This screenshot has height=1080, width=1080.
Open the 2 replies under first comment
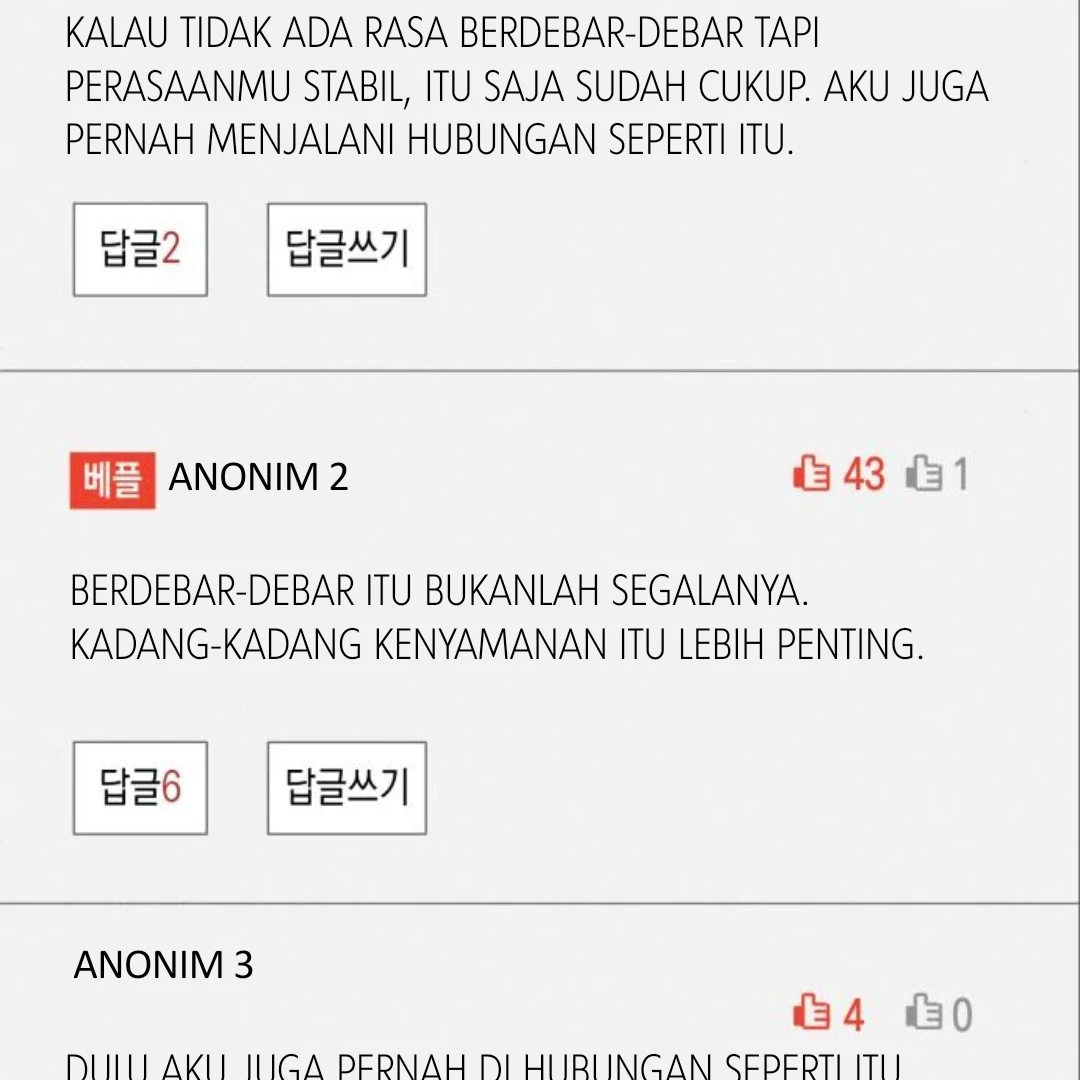[140, 249]
